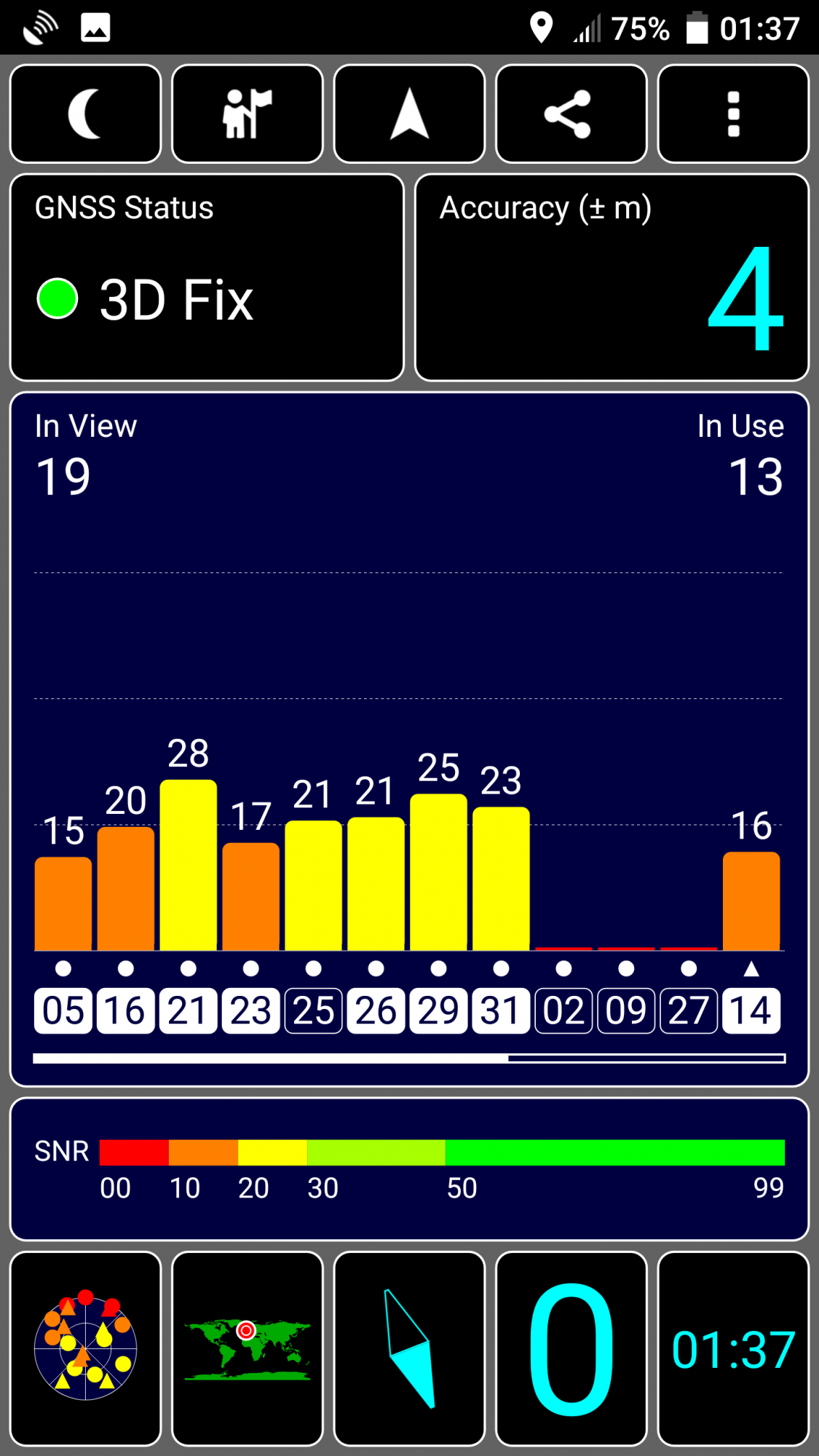This screenshot has width=819, height=1456.
Task: Share the current GPS location
Action: pos(571,114)
